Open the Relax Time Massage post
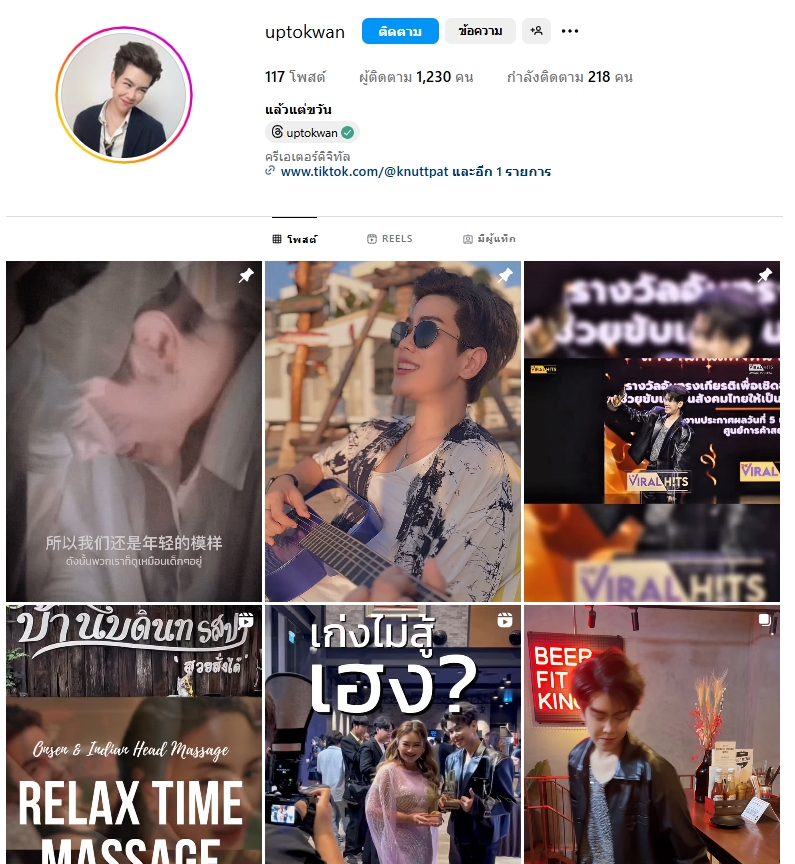 pos(133,735)
